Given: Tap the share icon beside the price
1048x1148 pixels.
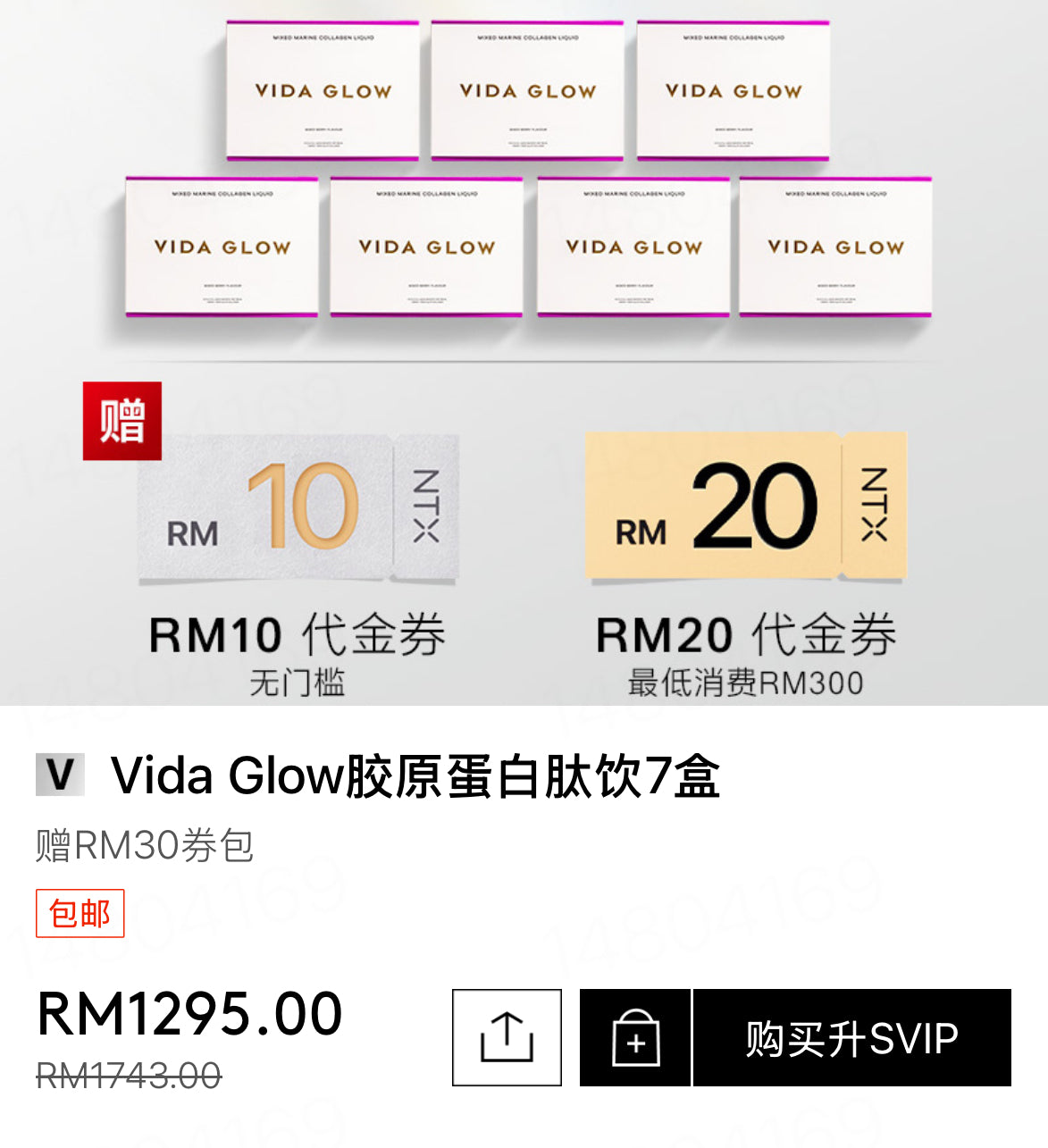Looking at the screenshot, I should click(x=506, y=1036).
